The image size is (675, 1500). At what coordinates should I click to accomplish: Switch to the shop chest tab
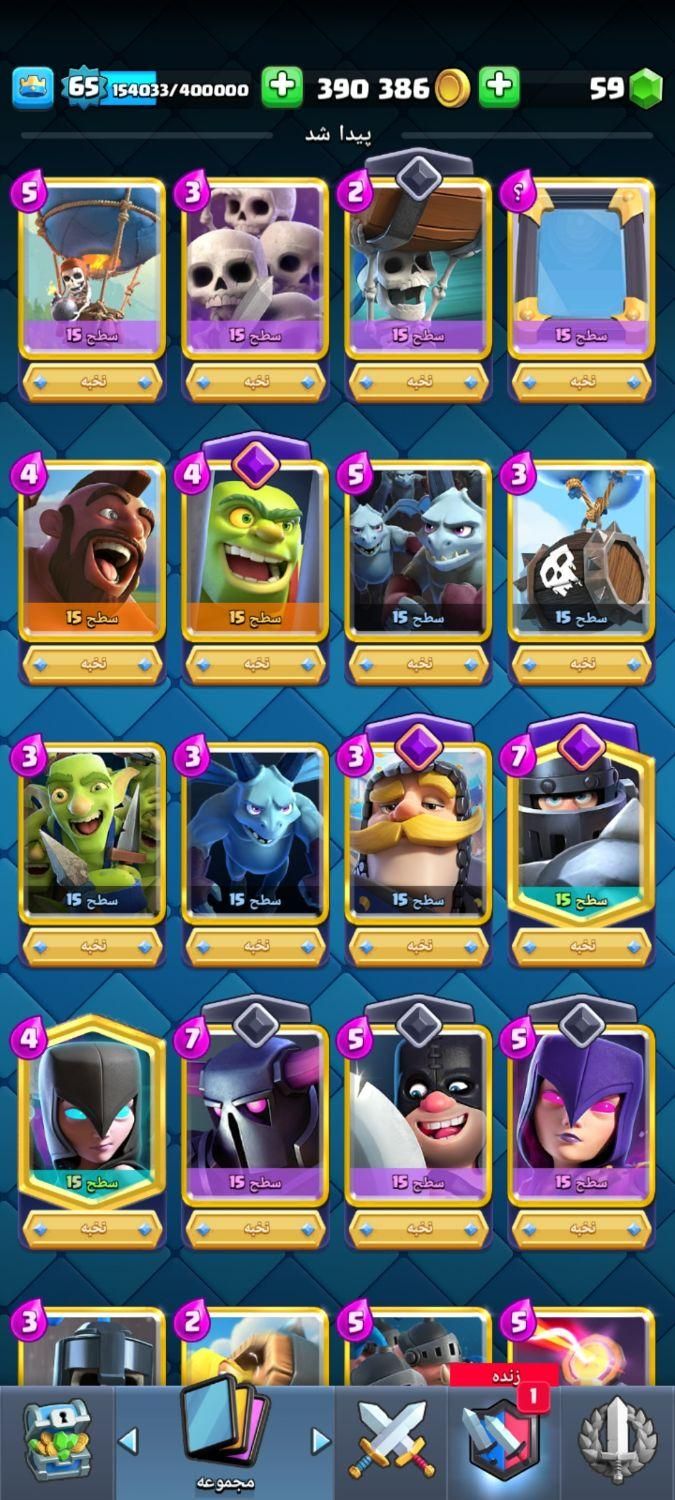pyautogui.click(x=57, y=1440)
